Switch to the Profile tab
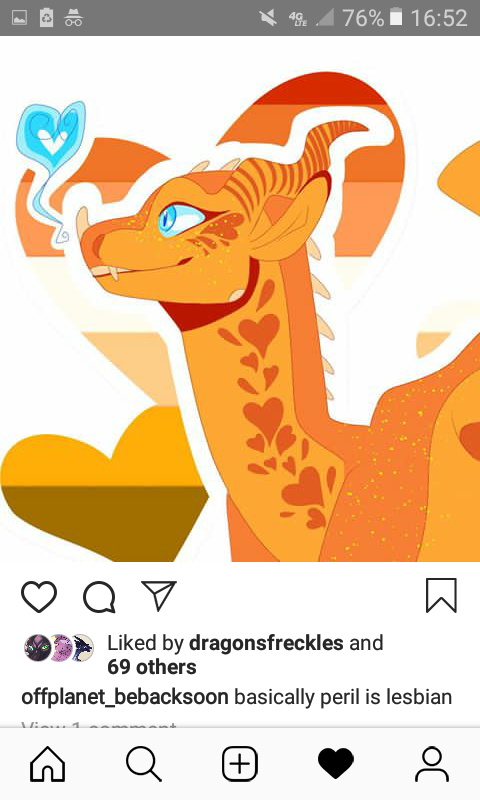The image size is (480, 800). [432, 764]
